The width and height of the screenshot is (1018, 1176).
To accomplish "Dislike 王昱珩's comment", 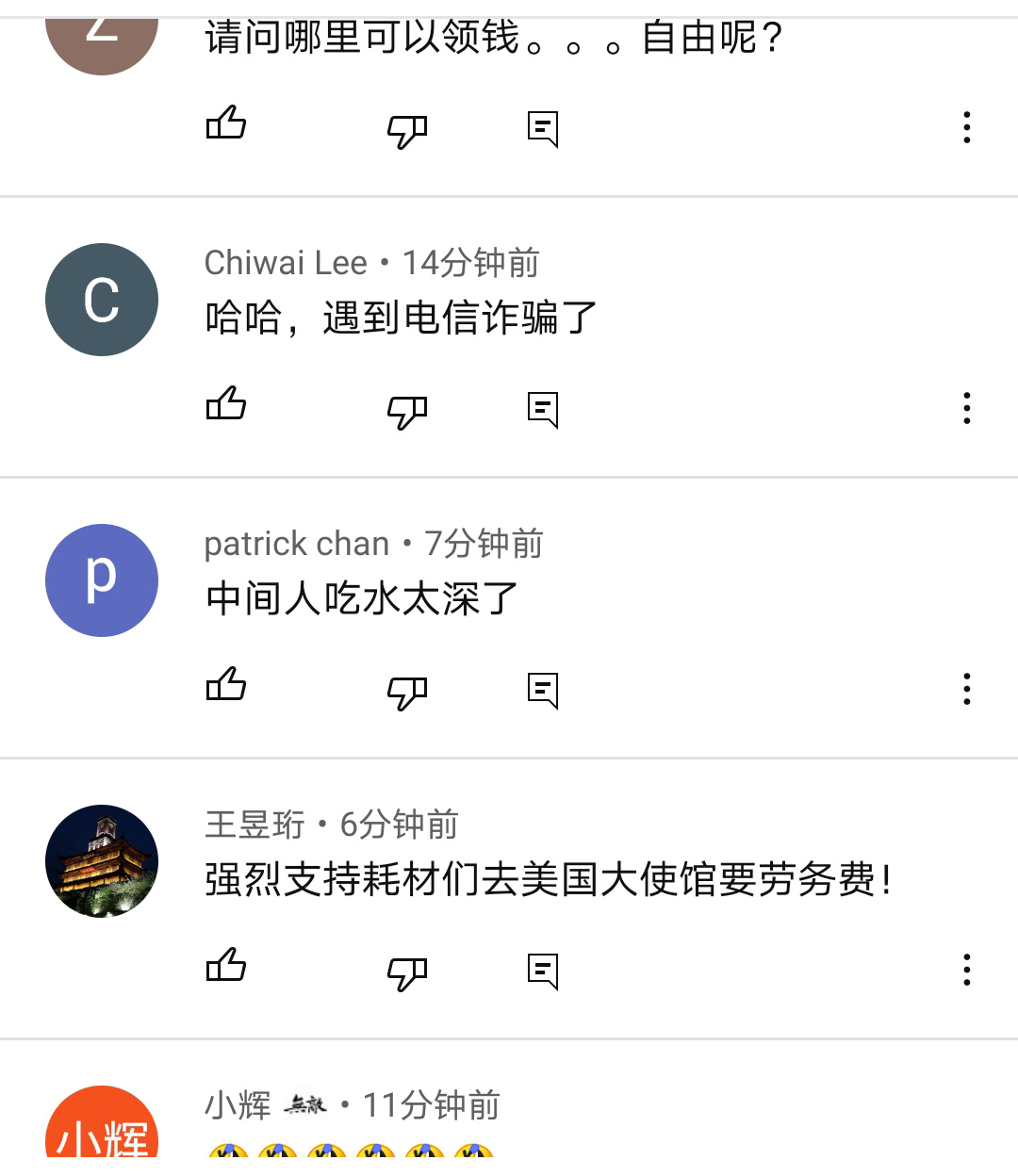I will (x=407, y=972).
